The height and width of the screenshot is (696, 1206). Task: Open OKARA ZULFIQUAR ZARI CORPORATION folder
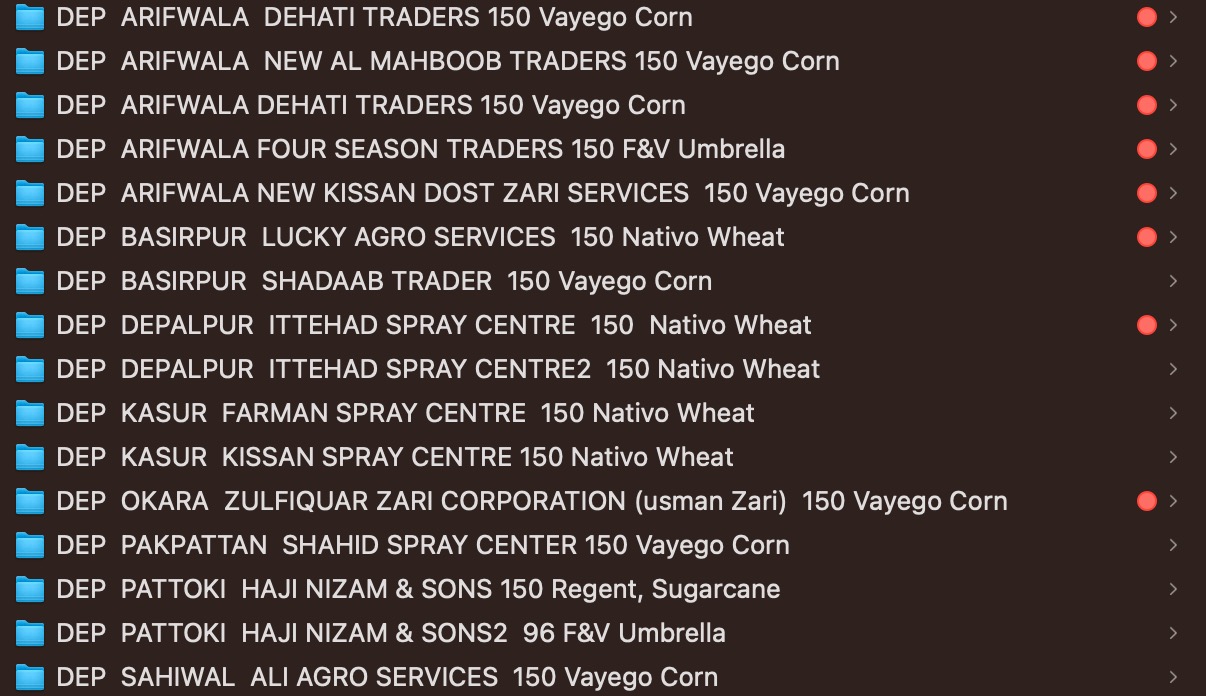531,501
